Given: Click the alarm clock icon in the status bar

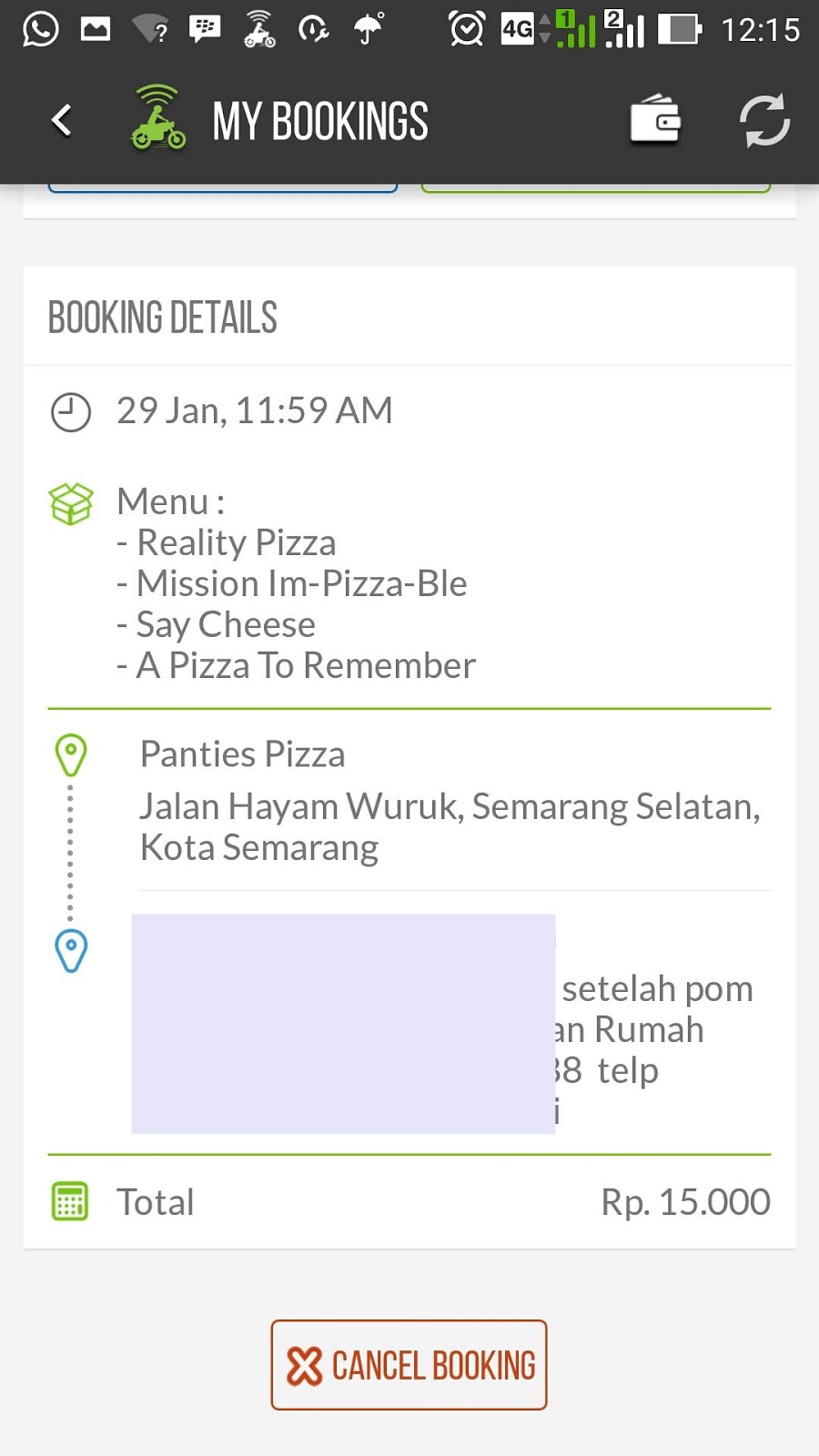Looking at the screenshot, I should pos(466,29).
